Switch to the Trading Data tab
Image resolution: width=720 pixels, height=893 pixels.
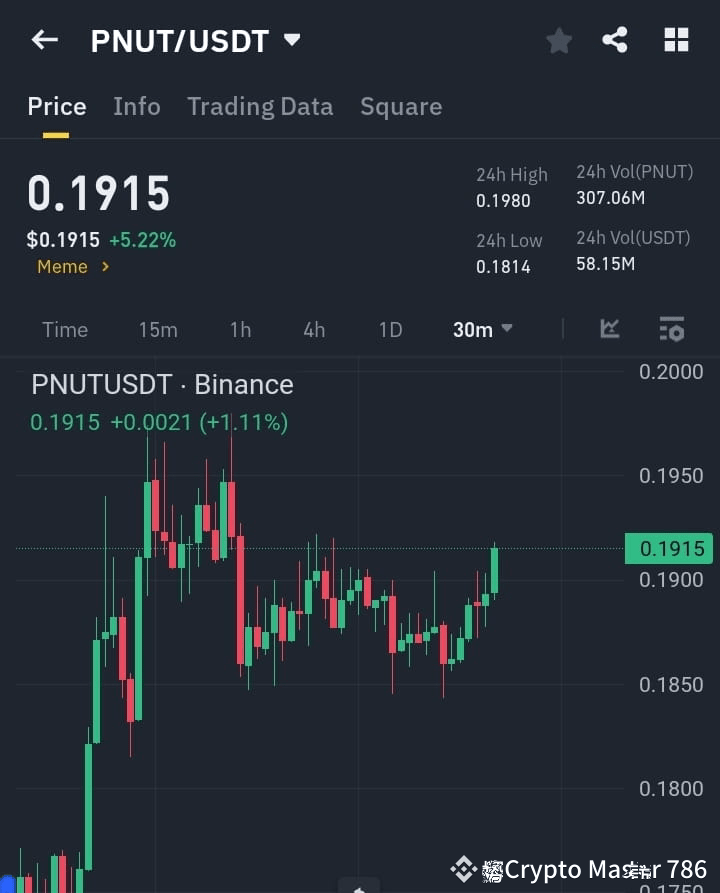click(260, 107)
